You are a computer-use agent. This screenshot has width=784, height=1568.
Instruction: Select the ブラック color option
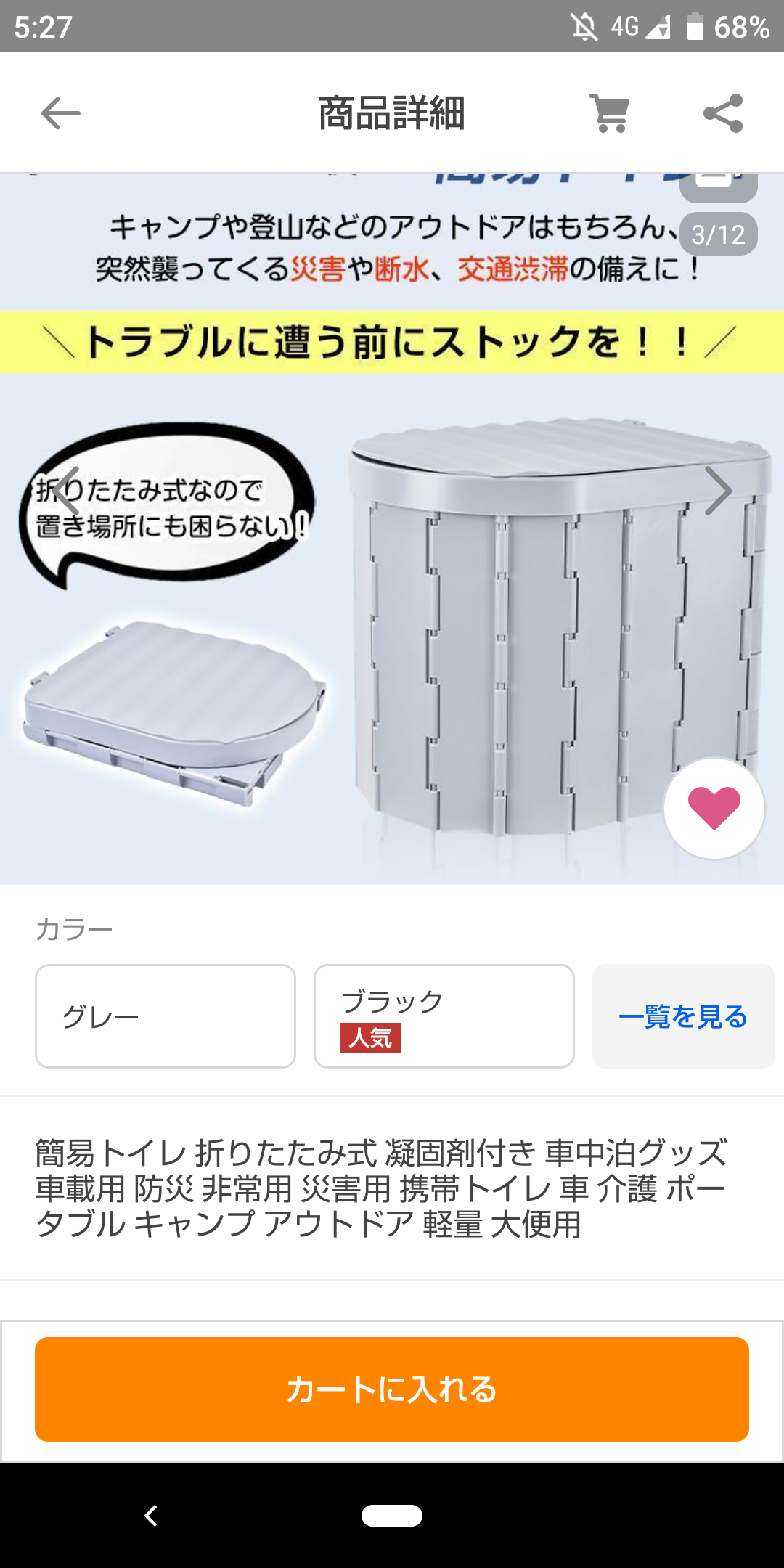click(x=444, y=1016)
